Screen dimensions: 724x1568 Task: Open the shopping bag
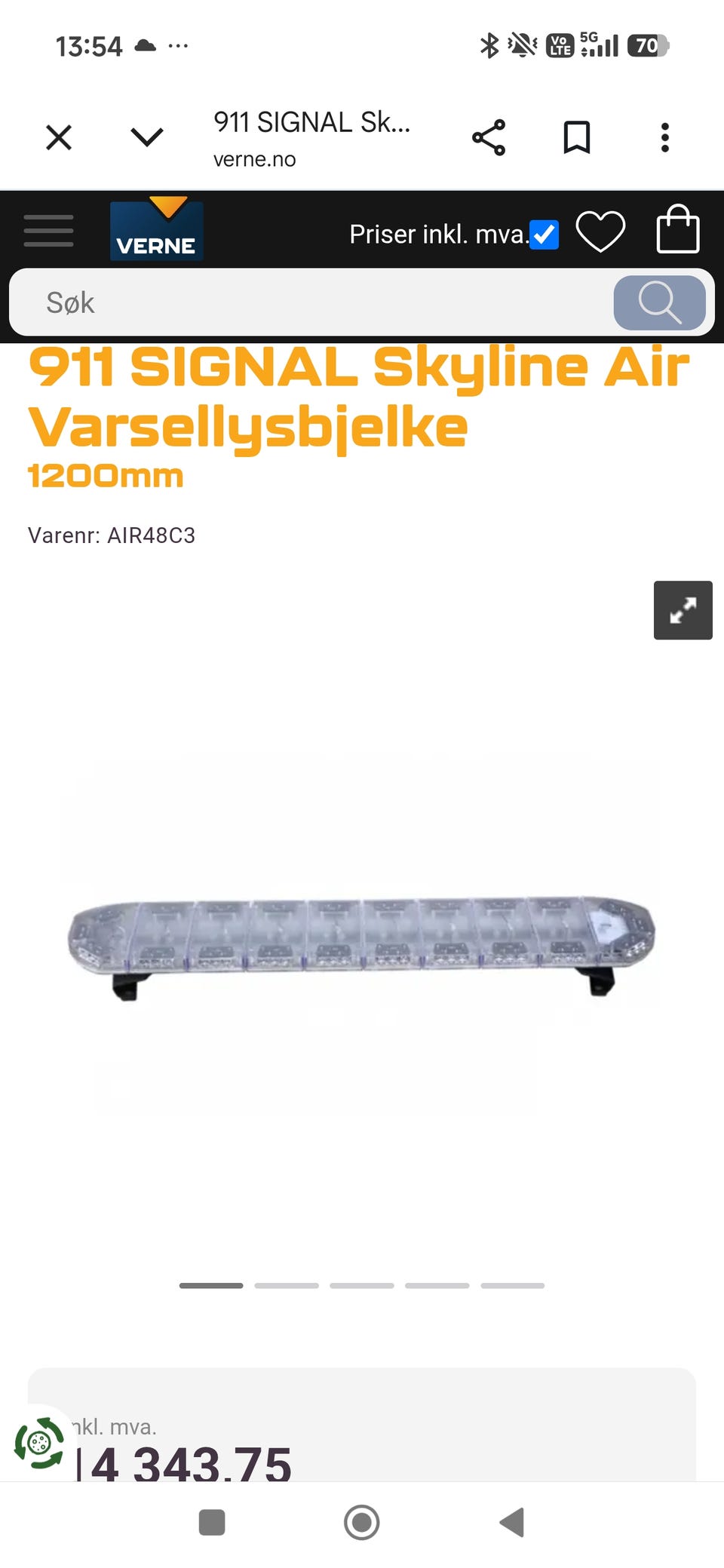click(676, 230)
